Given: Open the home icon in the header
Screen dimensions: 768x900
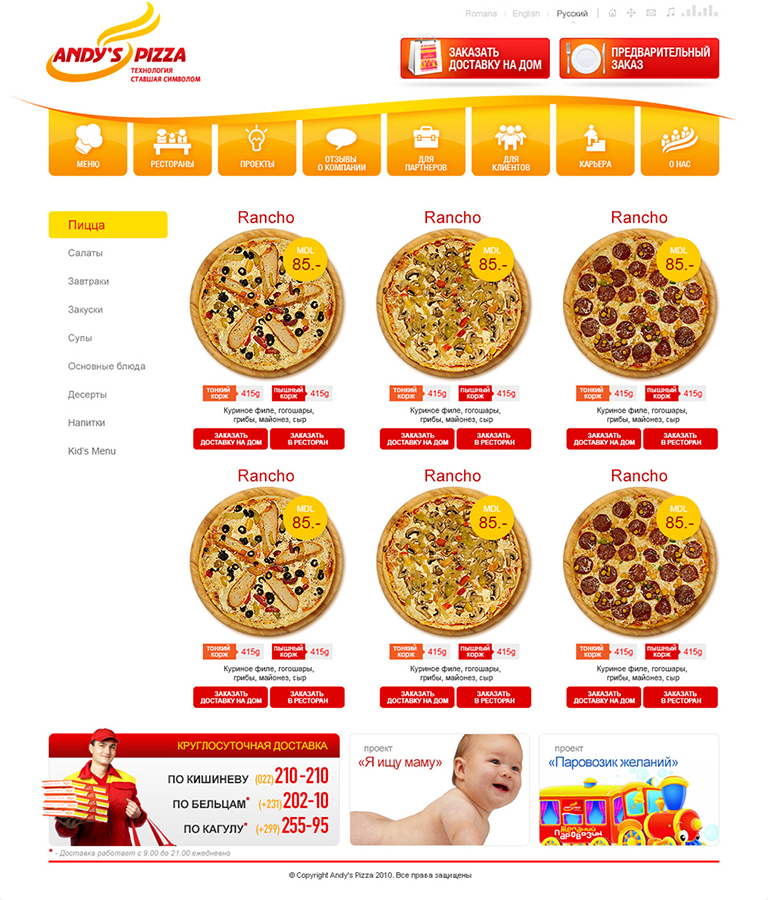Looking at the screenshot, I should 612,13.
